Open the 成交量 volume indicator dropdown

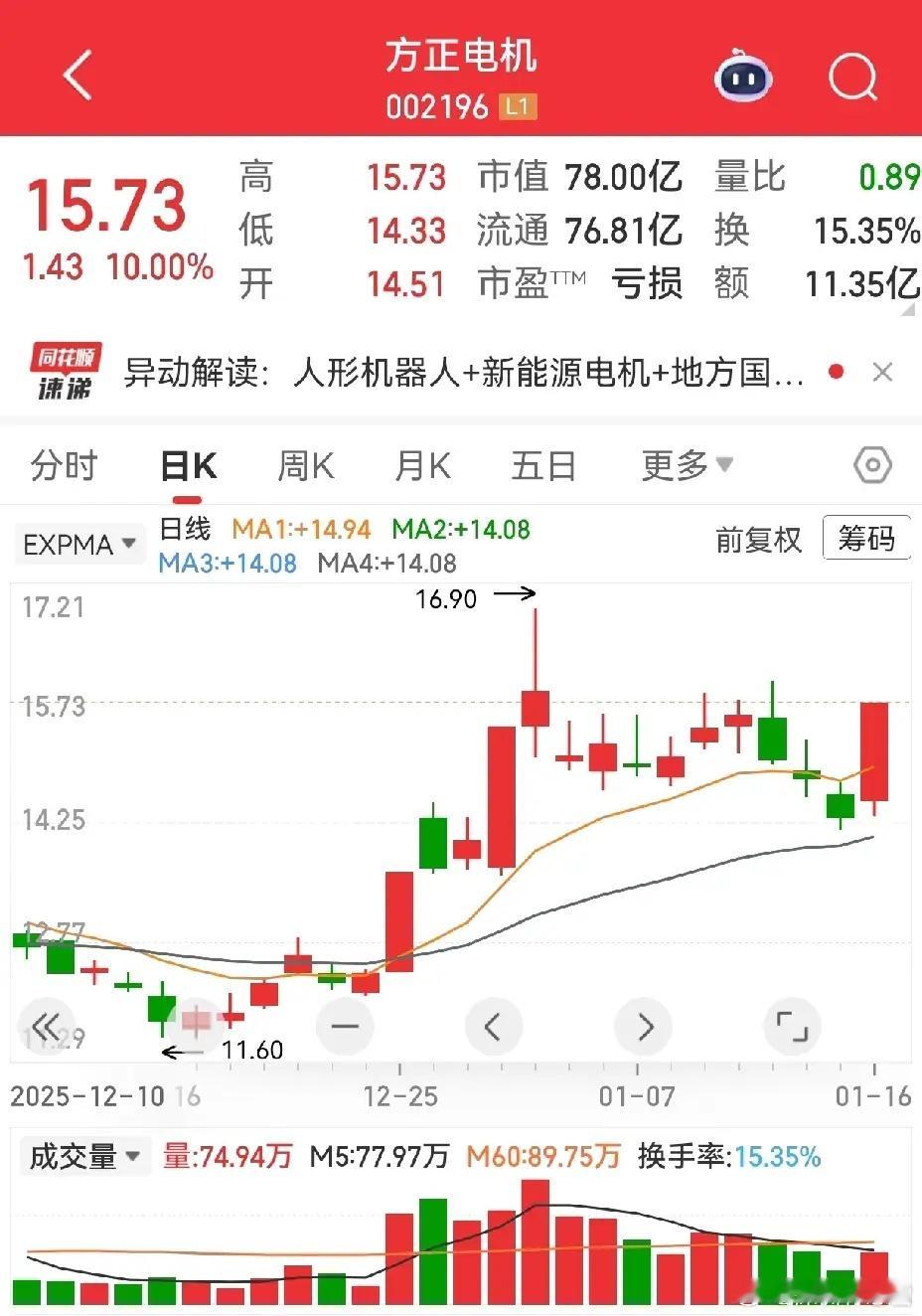(84, 1156)
